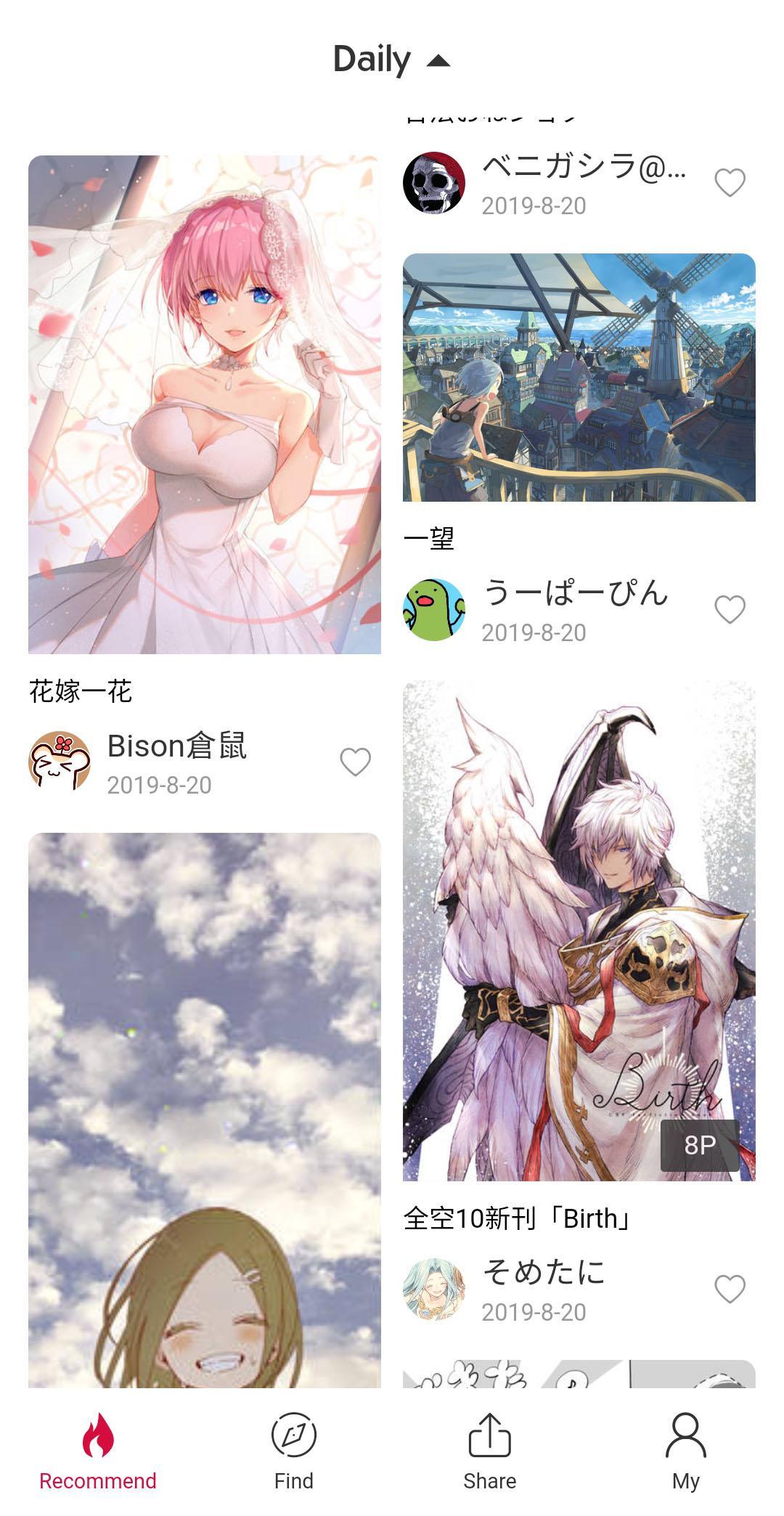This screenshot has width=784, height=1516.
Task: Like the artwork by Bison倉鼠
Action: pos(355,762)
